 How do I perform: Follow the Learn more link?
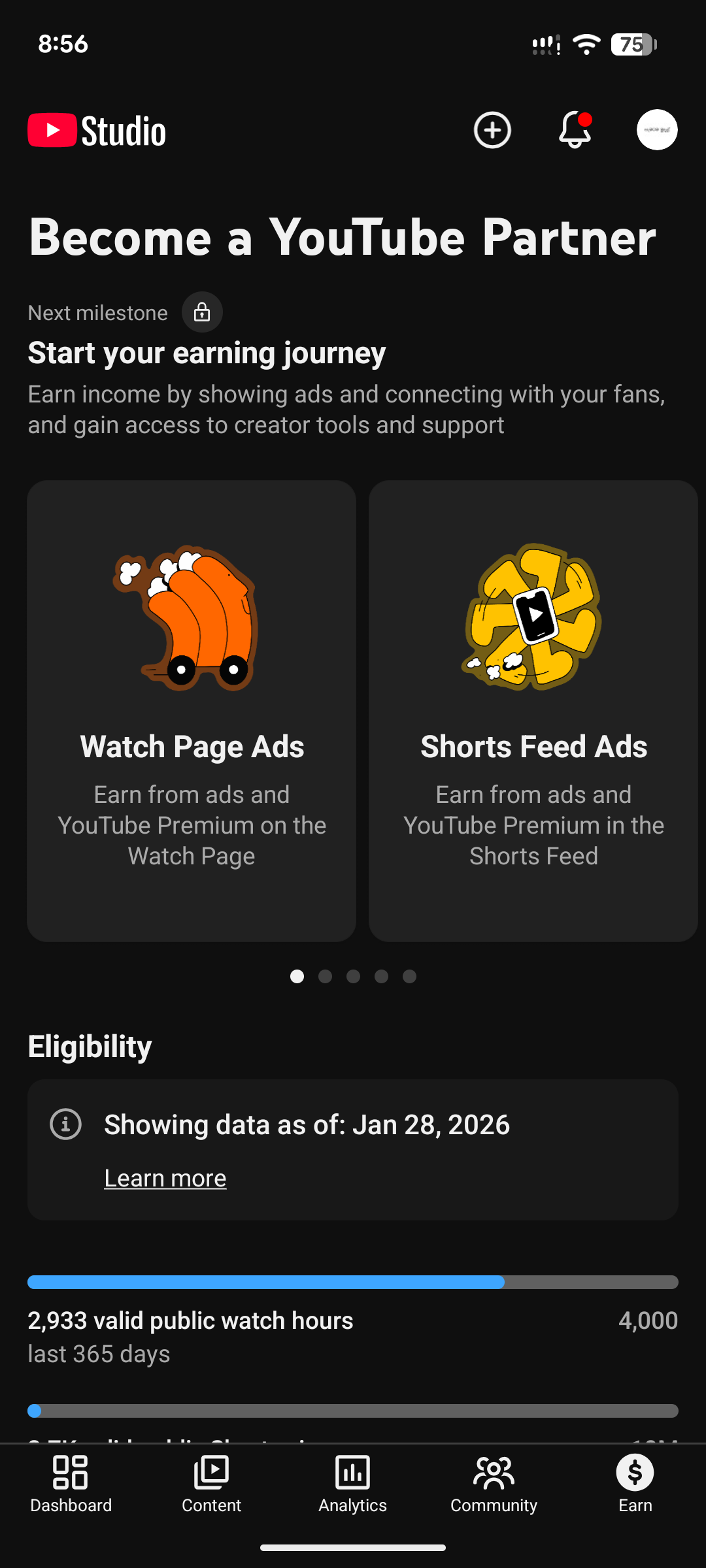[x=165, y=1178]
